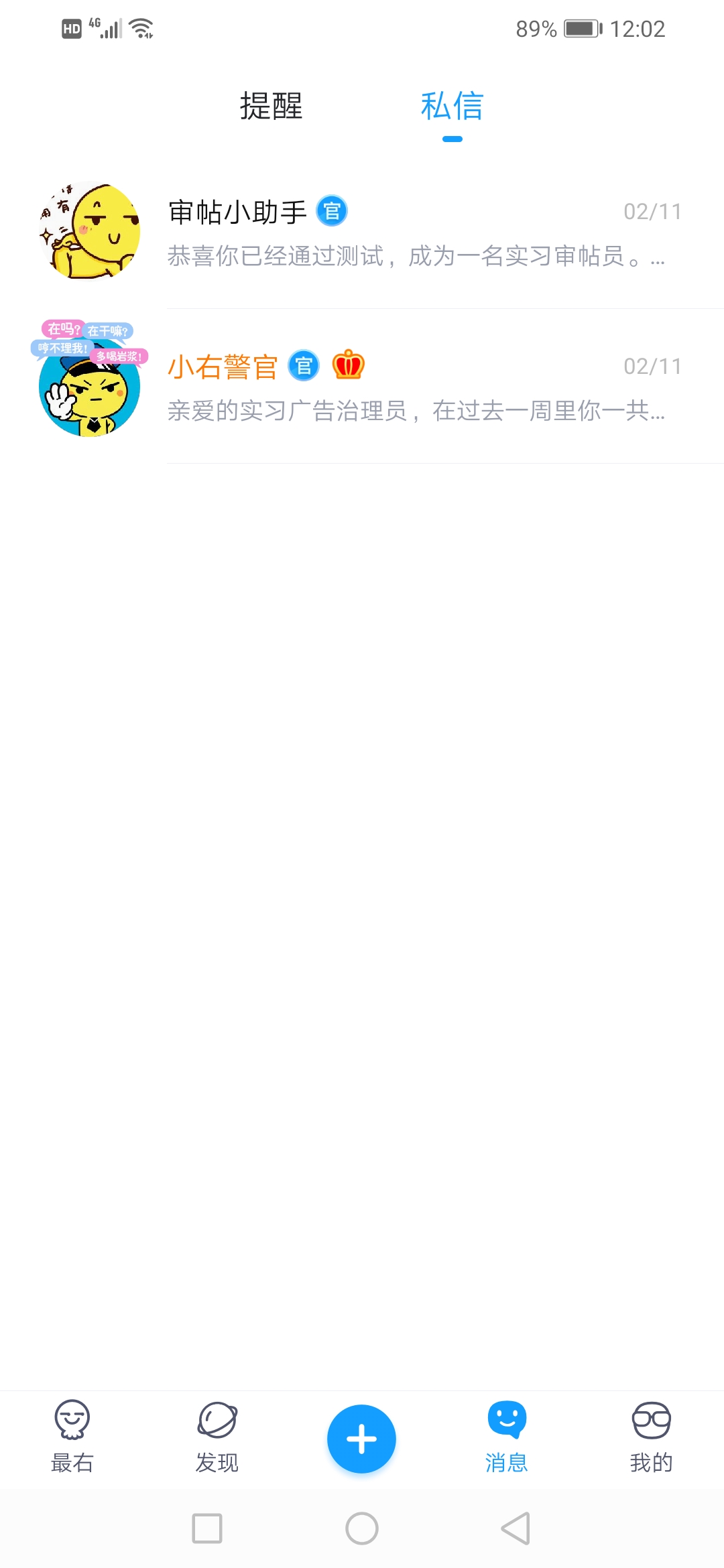Image resolution: width=724 pixels, height=1568 pixels.
Task: Create a new post with plus button
Action: click(x=361, y=1439)
